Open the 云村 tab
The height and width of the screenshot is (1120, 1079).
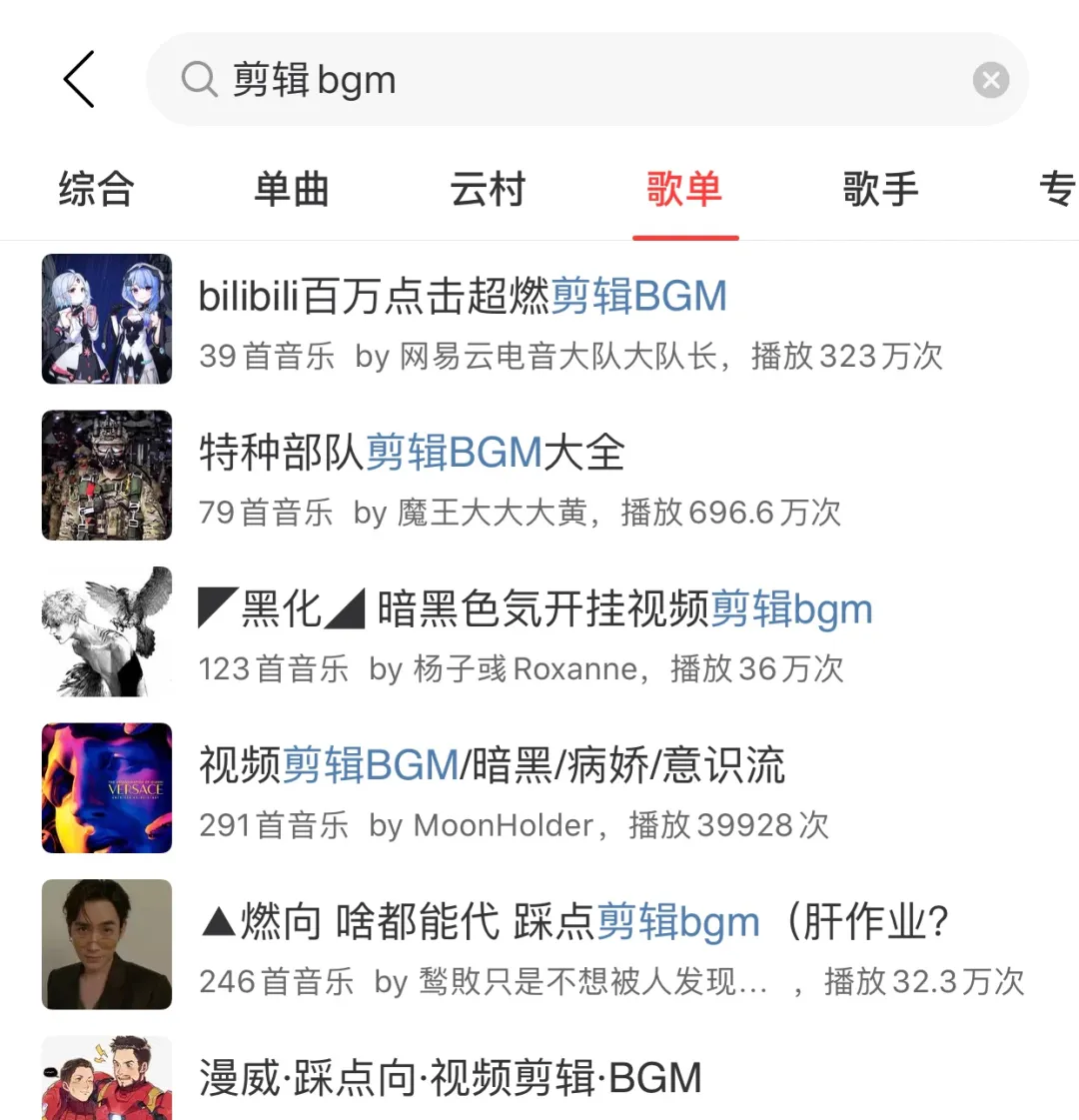pos(487,190)
